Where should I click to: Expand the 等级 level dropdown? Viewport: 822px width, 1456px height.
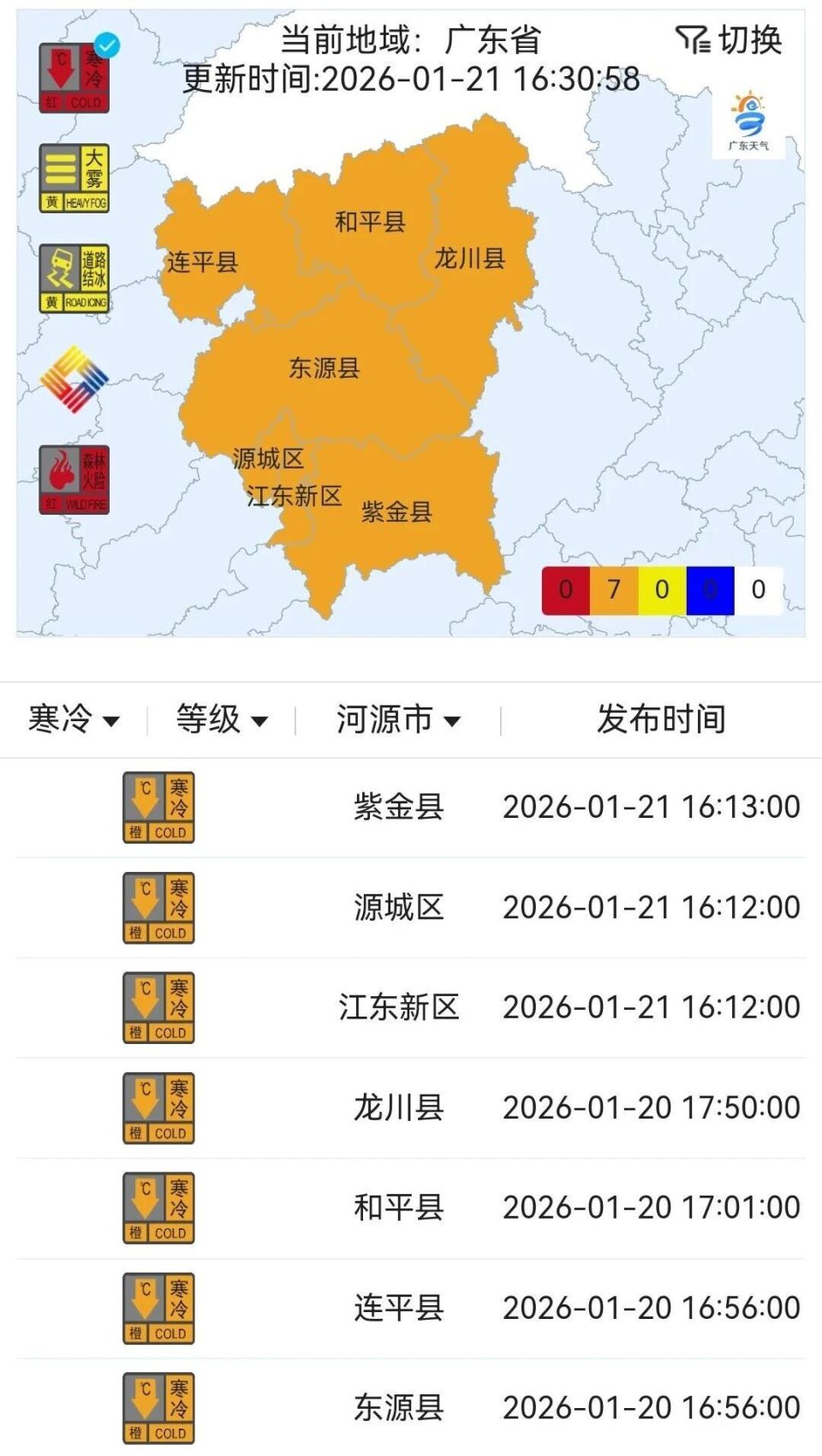click(221, 720)
